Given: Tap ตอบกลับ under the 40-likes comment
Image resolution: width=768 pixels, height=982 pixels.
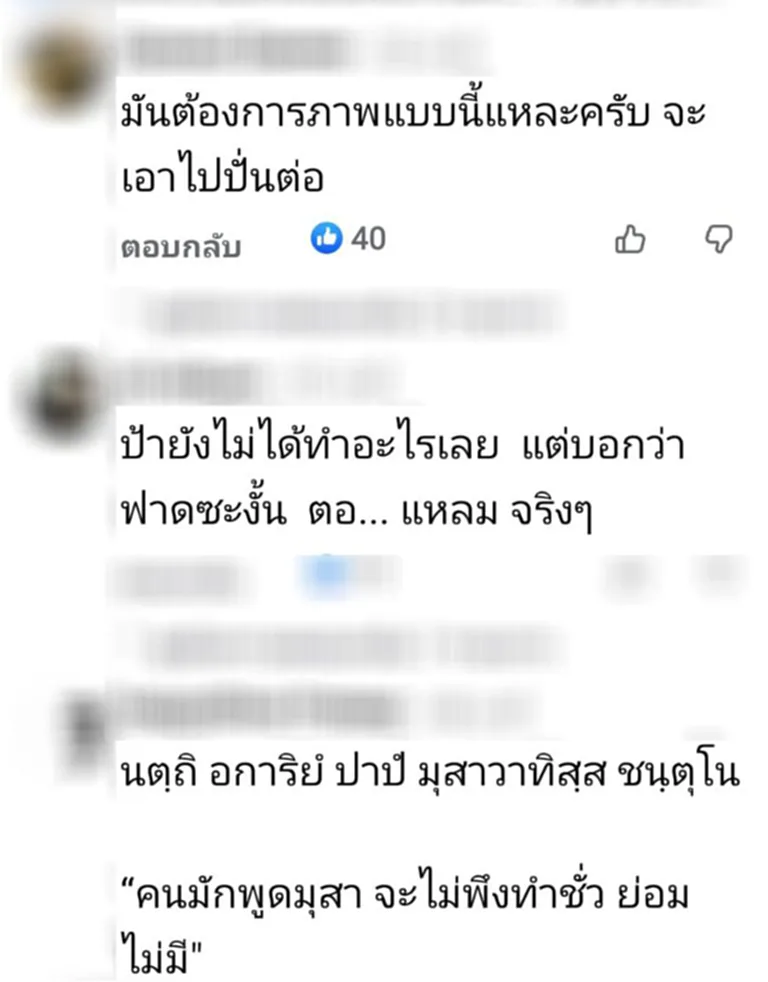Looking at the screenshot, I should pyautogui.click(x=180, y=247).
